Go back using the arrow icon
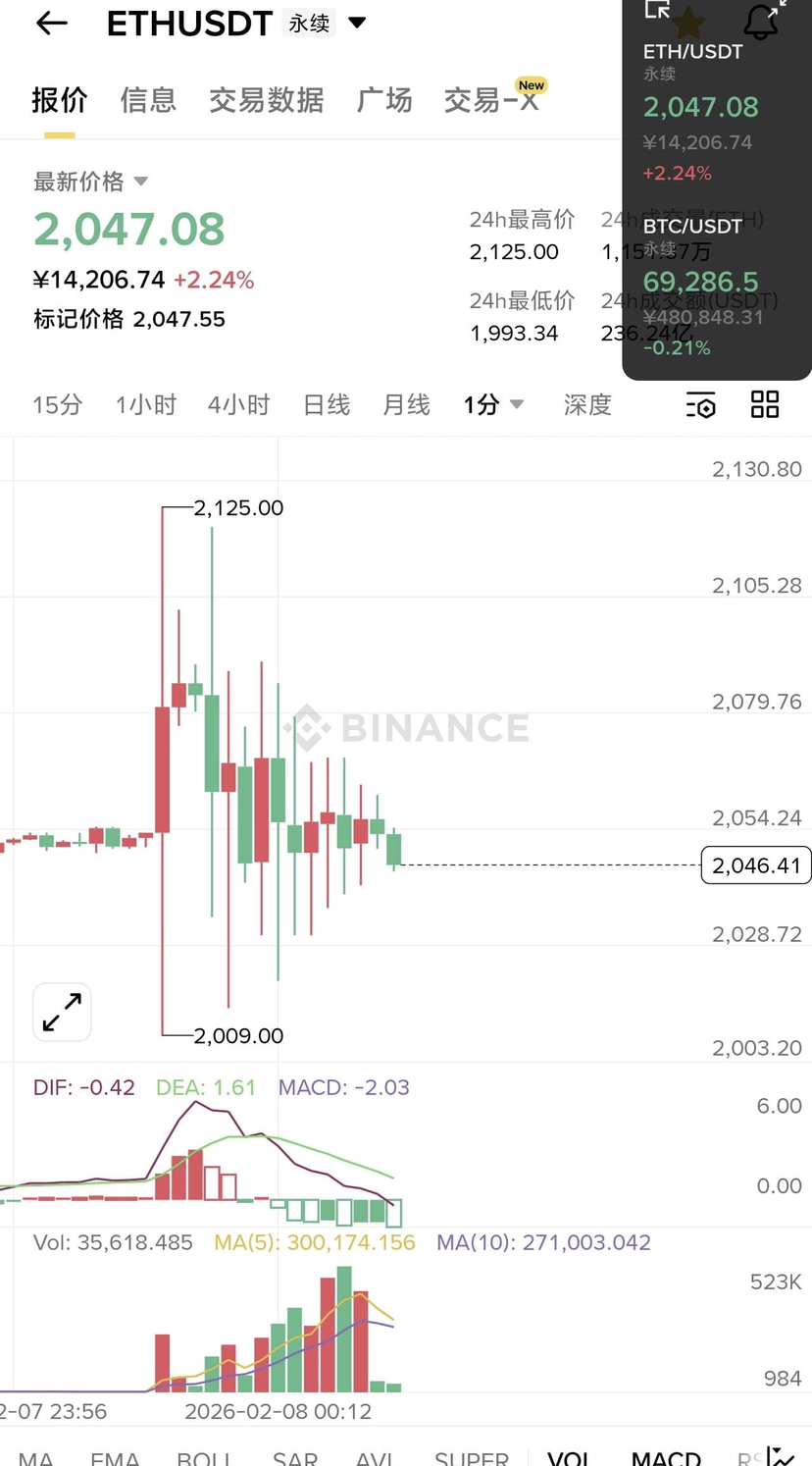The width and height of the screenshot is (812, 1466). [x=52, y=24]
